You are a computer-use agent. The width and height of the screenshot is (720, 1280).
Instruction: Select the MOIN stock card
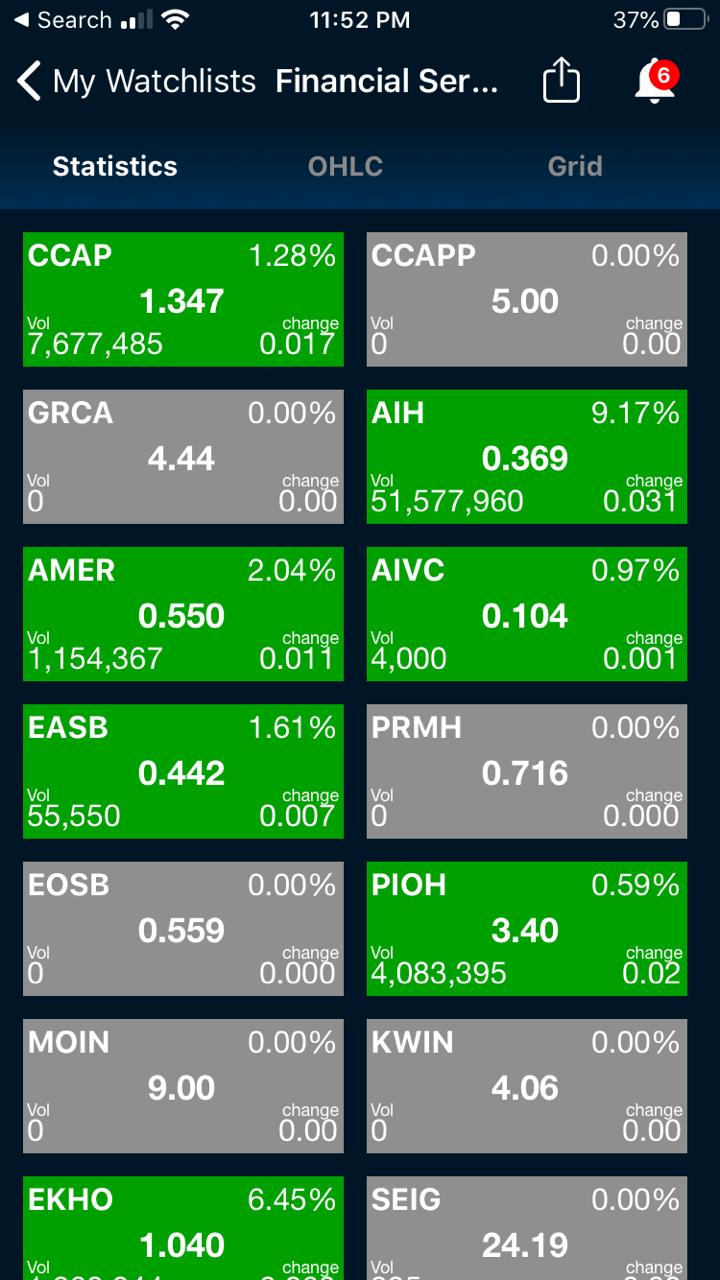(183, 1086)
